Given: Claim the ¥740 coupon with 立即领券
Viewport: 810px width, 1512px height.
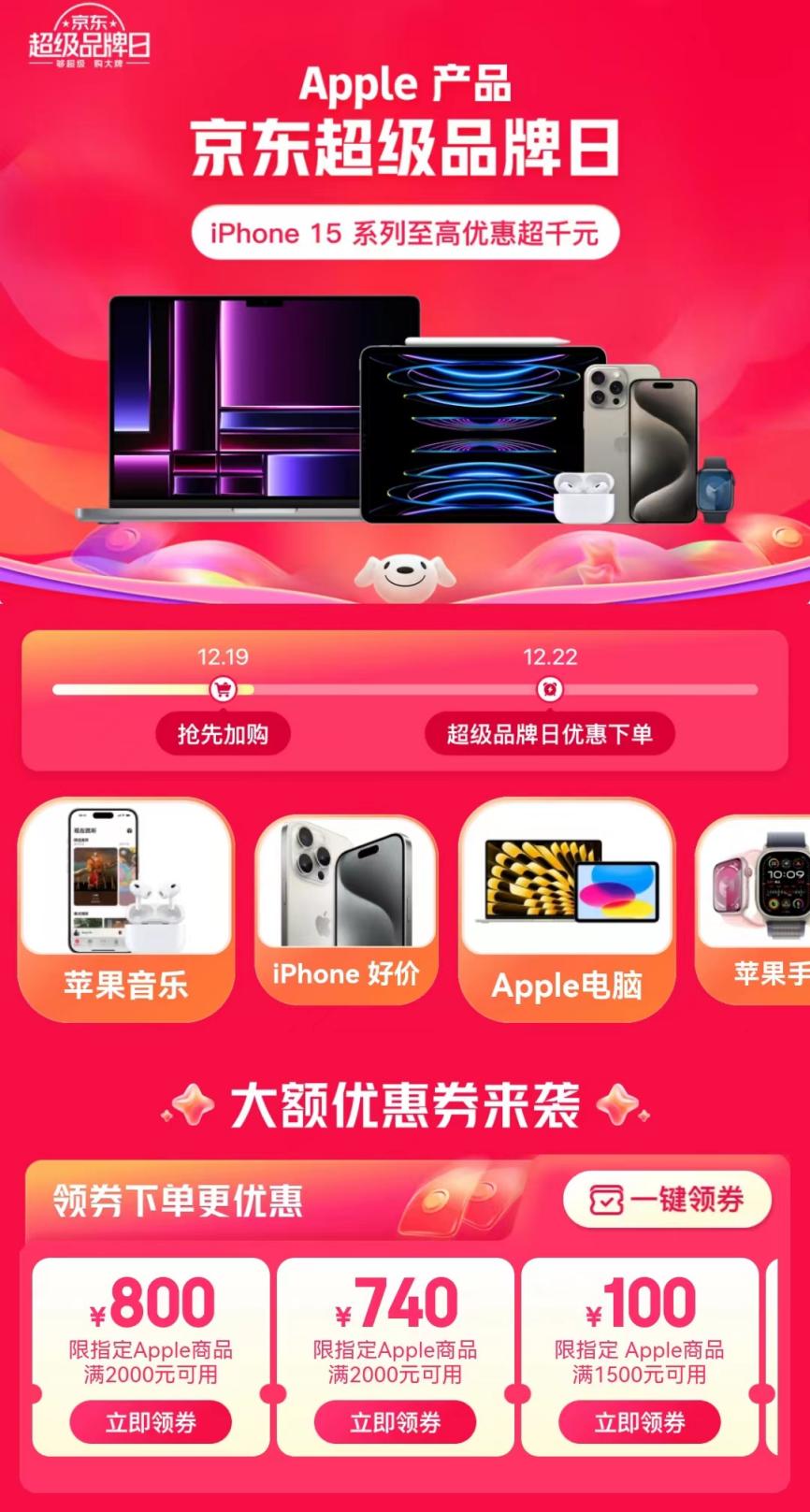Looking at the screenshot, I should (395, 1422).
